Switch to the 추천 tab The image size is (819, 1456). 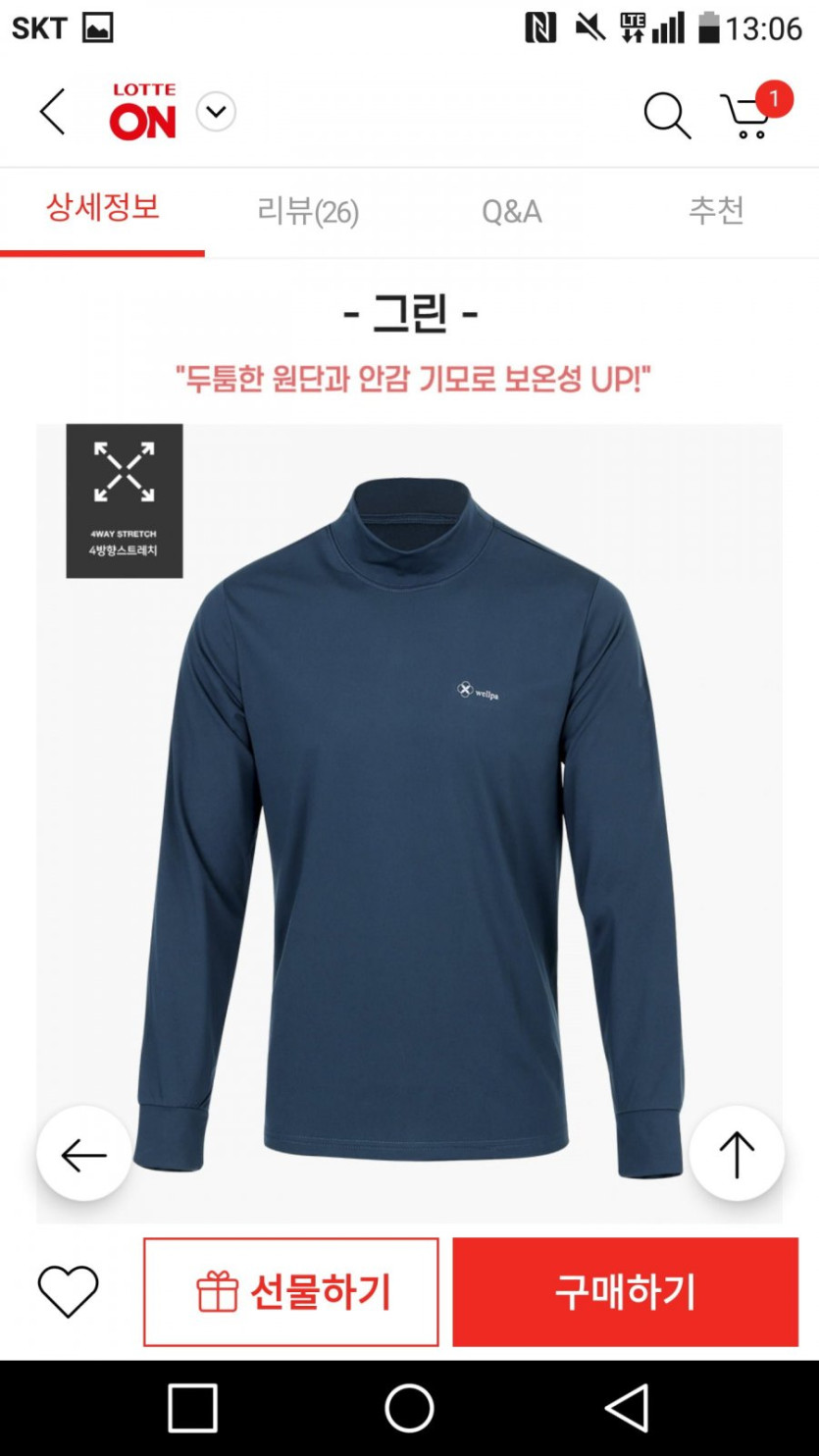pos(716,211)
